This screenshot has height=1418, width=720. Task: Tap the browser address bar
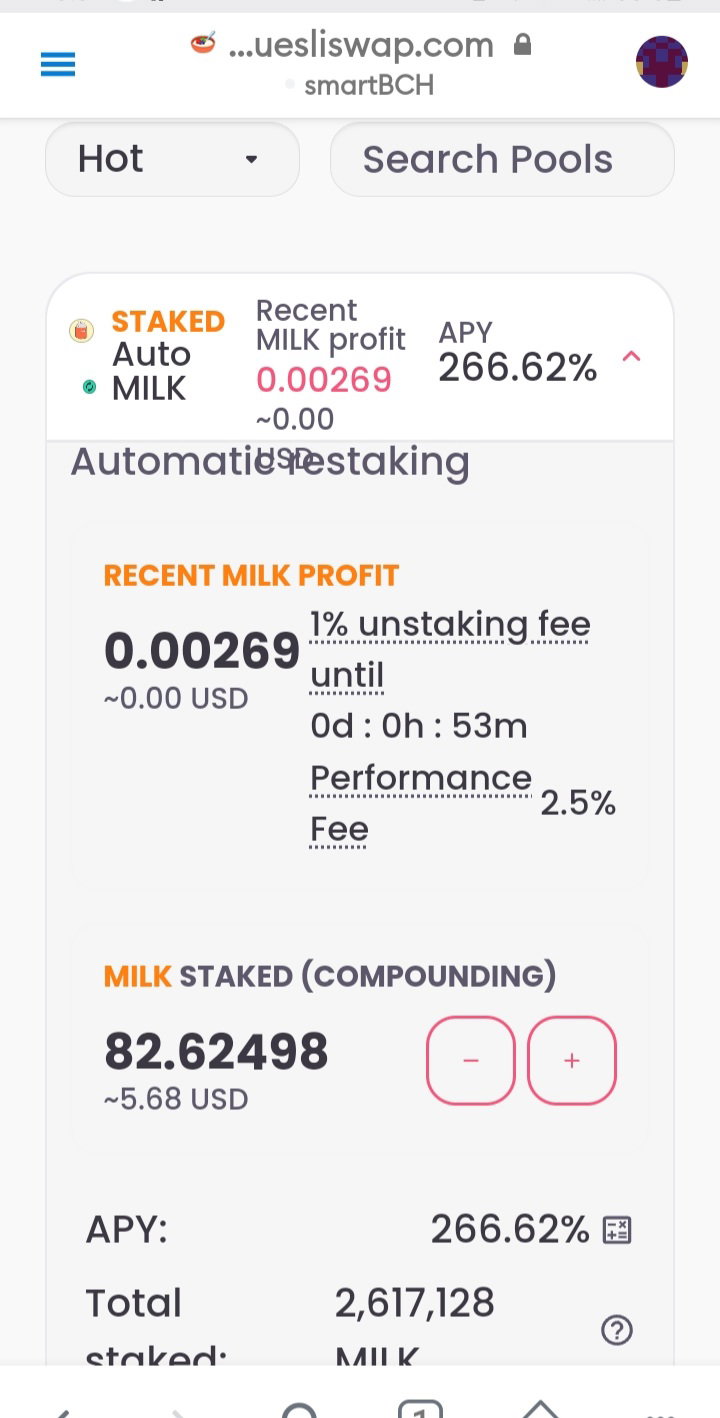(x=361, y=60)
